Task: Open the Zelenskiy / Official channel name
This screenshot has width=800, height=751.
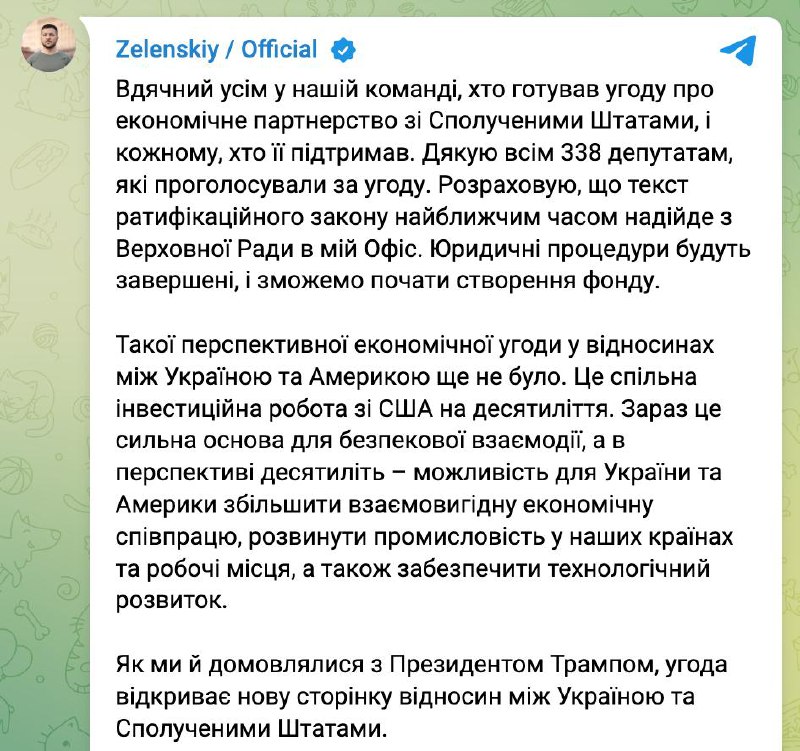Action: [216, 48]
